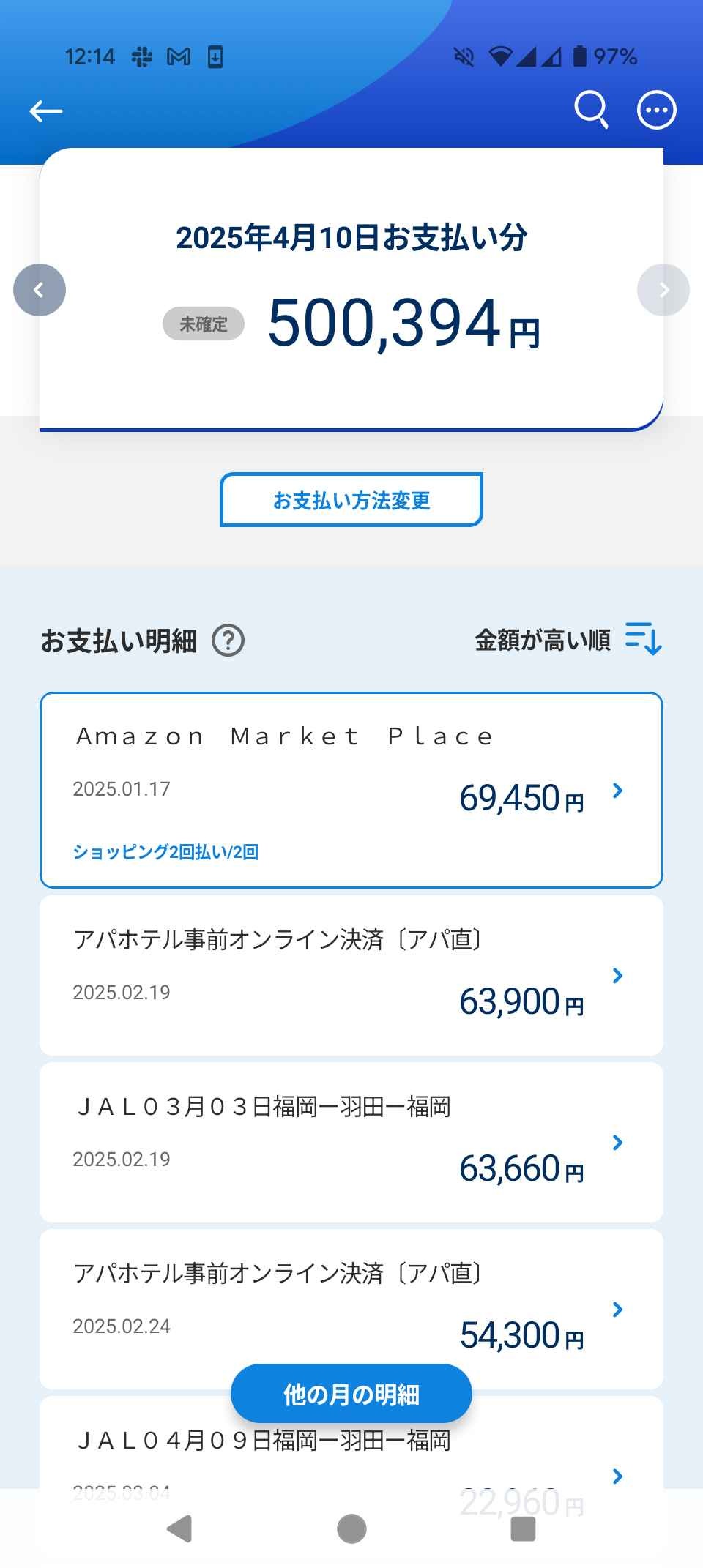Open the three-dot more options menu

[x=657, y=111]
